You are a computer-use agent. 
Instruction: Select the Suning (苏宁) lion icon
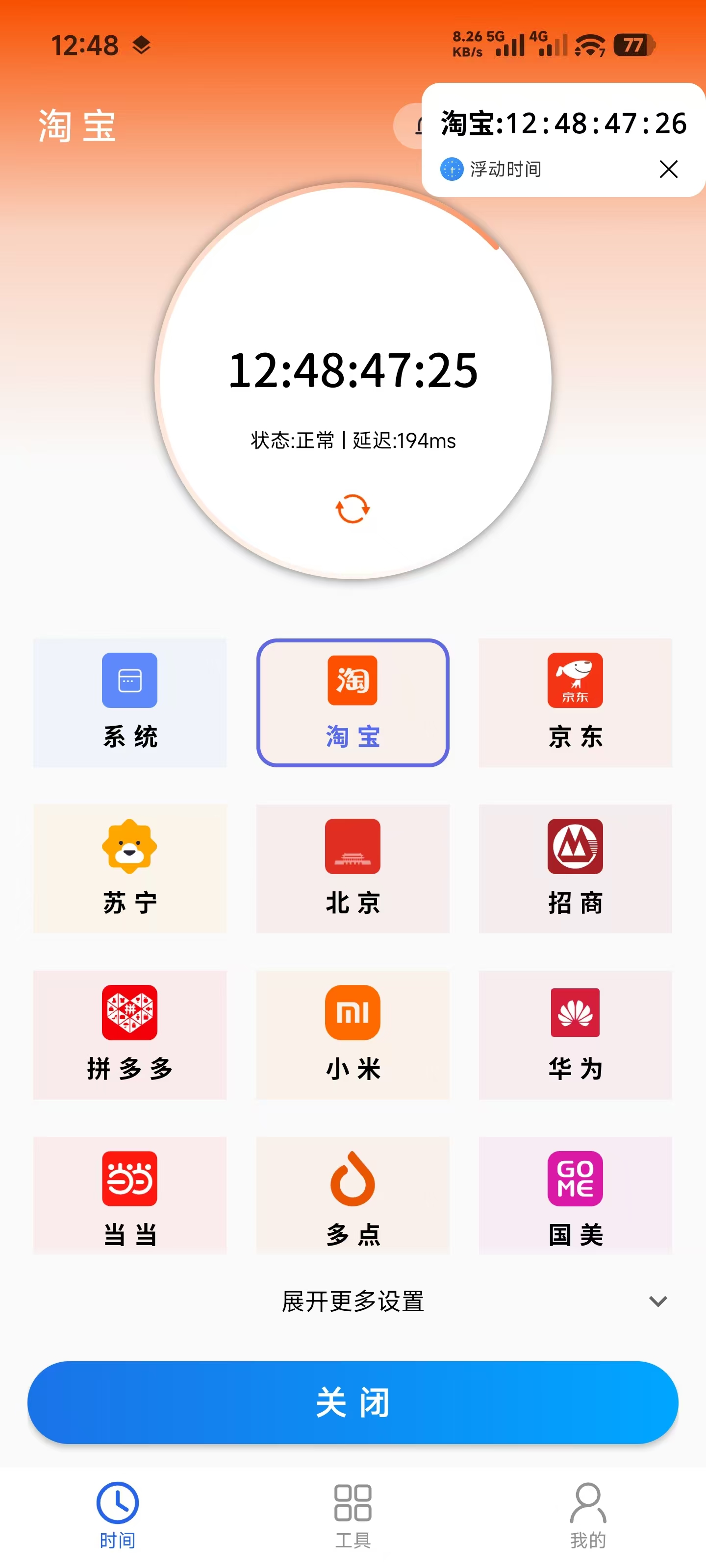[130, 848]
